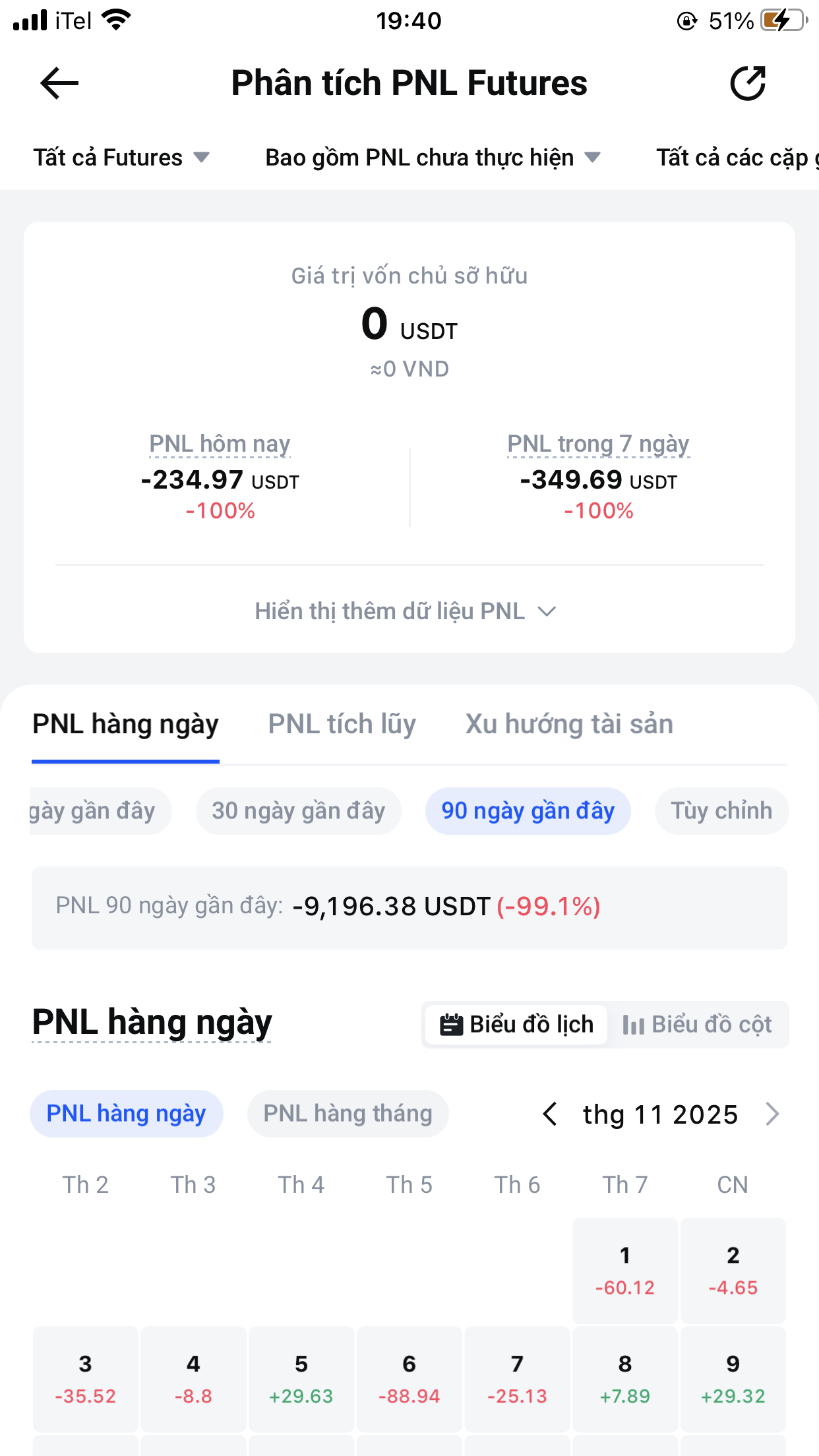Select the 90 ngày gần đây chip

[x=528, y=810]
